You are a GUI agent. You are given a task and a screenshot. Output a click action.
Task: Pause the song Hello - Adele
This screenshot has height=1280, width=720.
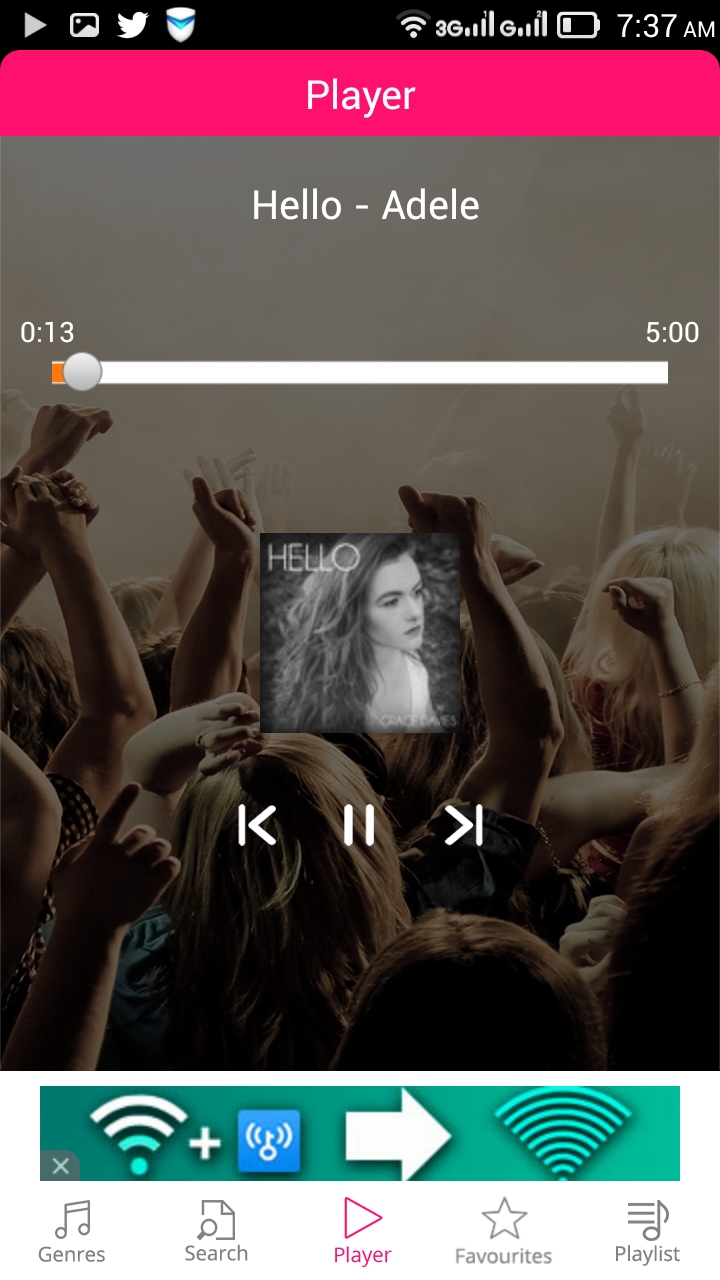click(359, 826)
